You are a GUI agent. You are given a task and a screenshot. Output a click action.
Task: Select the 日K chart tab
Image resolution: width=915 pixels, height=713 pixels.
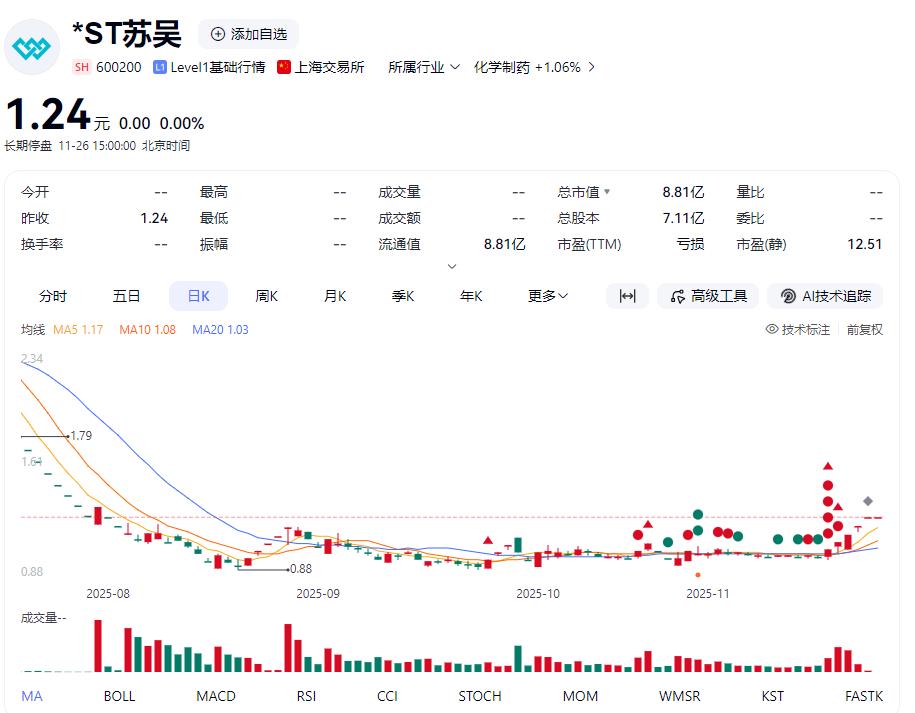[x=198, y=296]
